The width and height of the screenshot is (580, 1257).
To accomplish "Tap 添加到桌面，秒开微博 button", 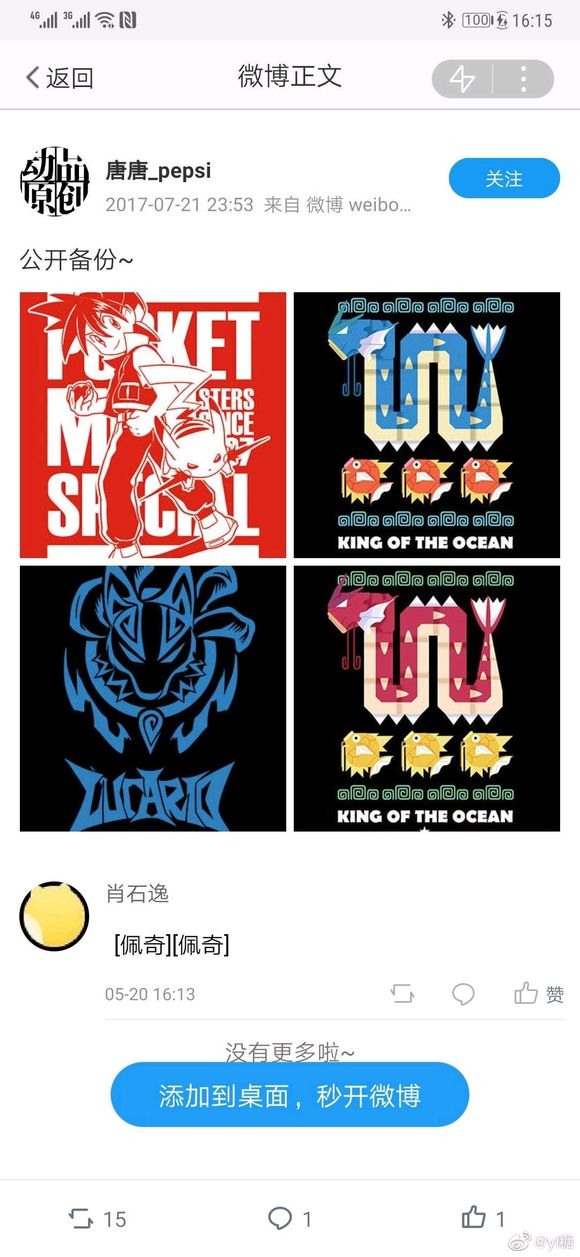I will pos(290,1095).
